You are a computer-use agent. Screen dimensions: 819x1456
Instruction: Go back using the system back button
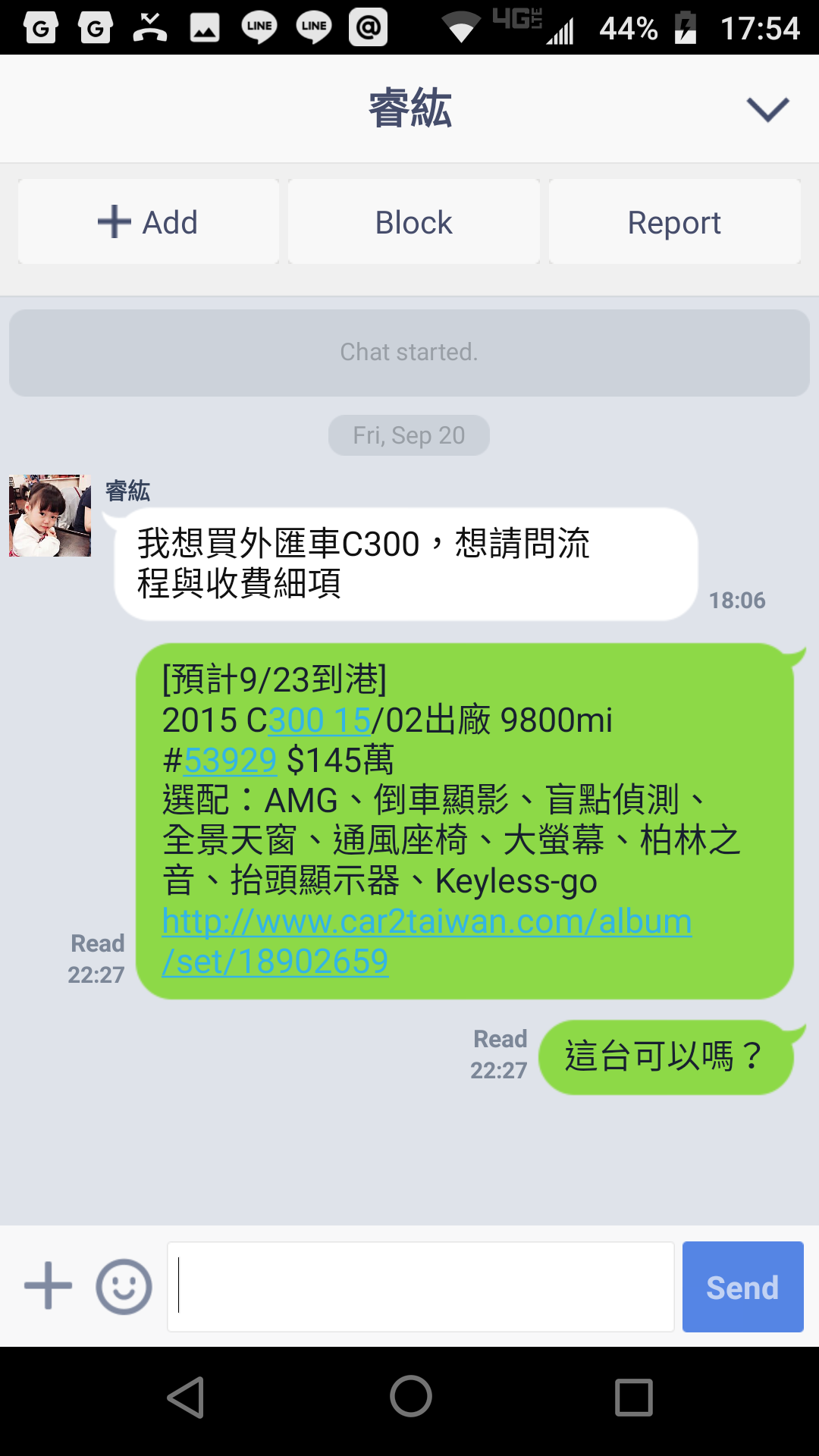tap(187, 1397)
